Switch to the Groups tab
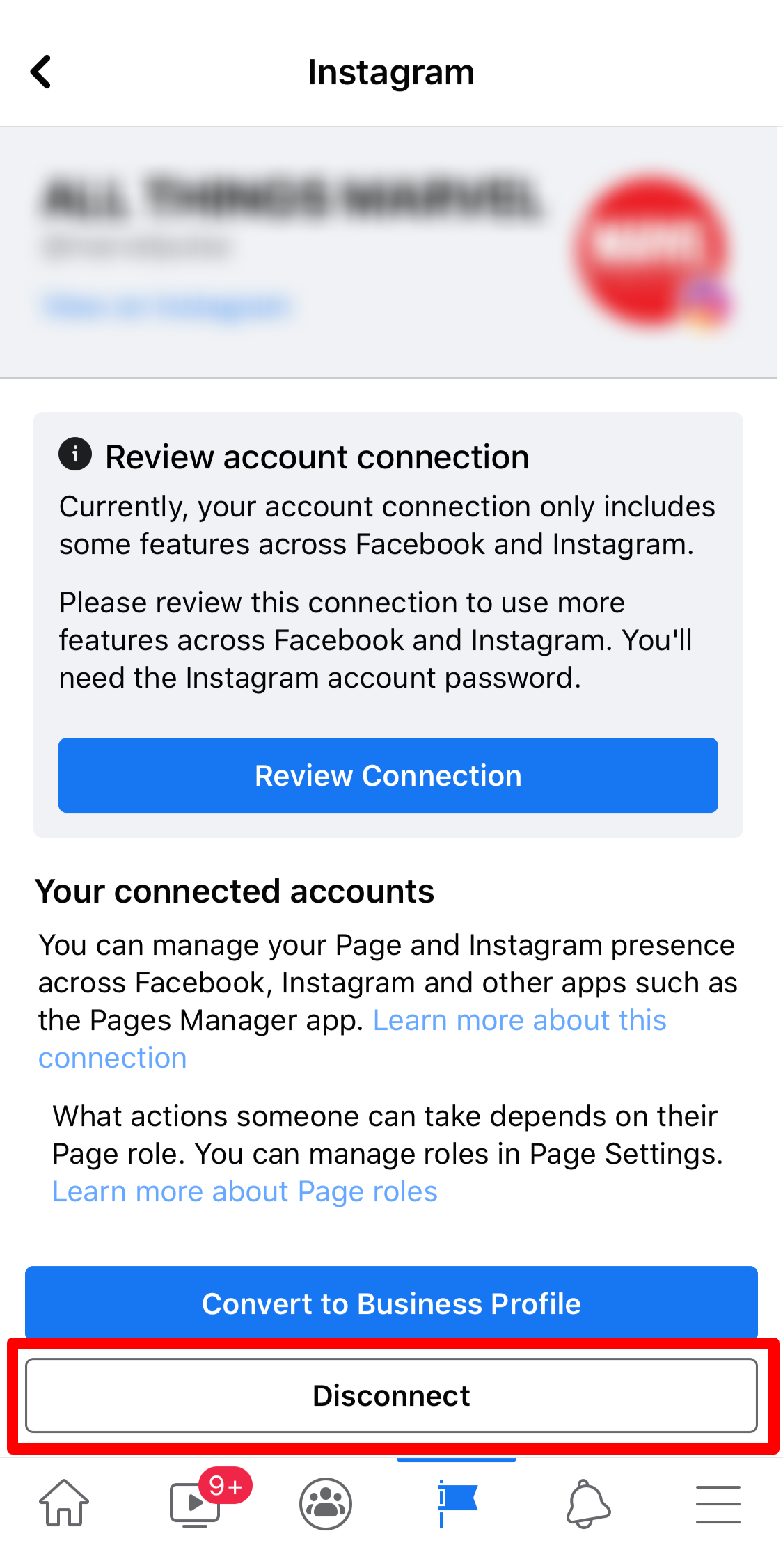 click(326, 1503)
